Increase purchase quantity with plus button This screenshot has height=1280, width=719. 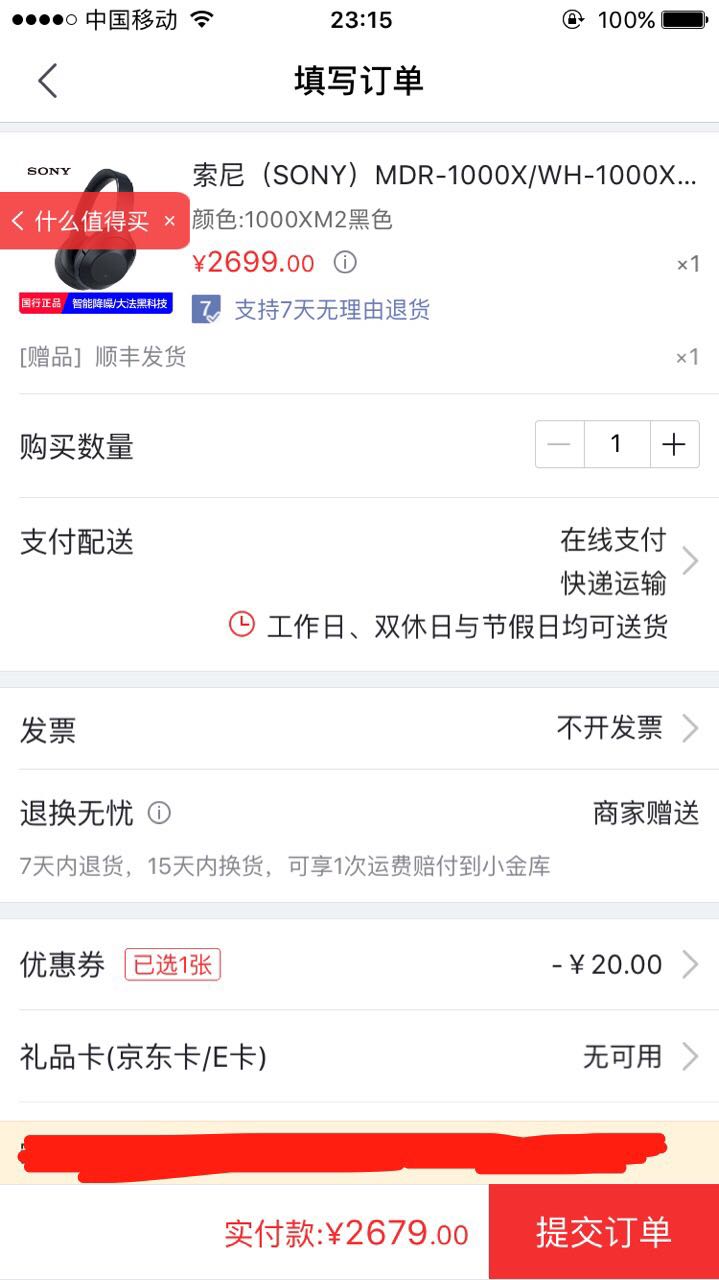(x=674, y=445)
